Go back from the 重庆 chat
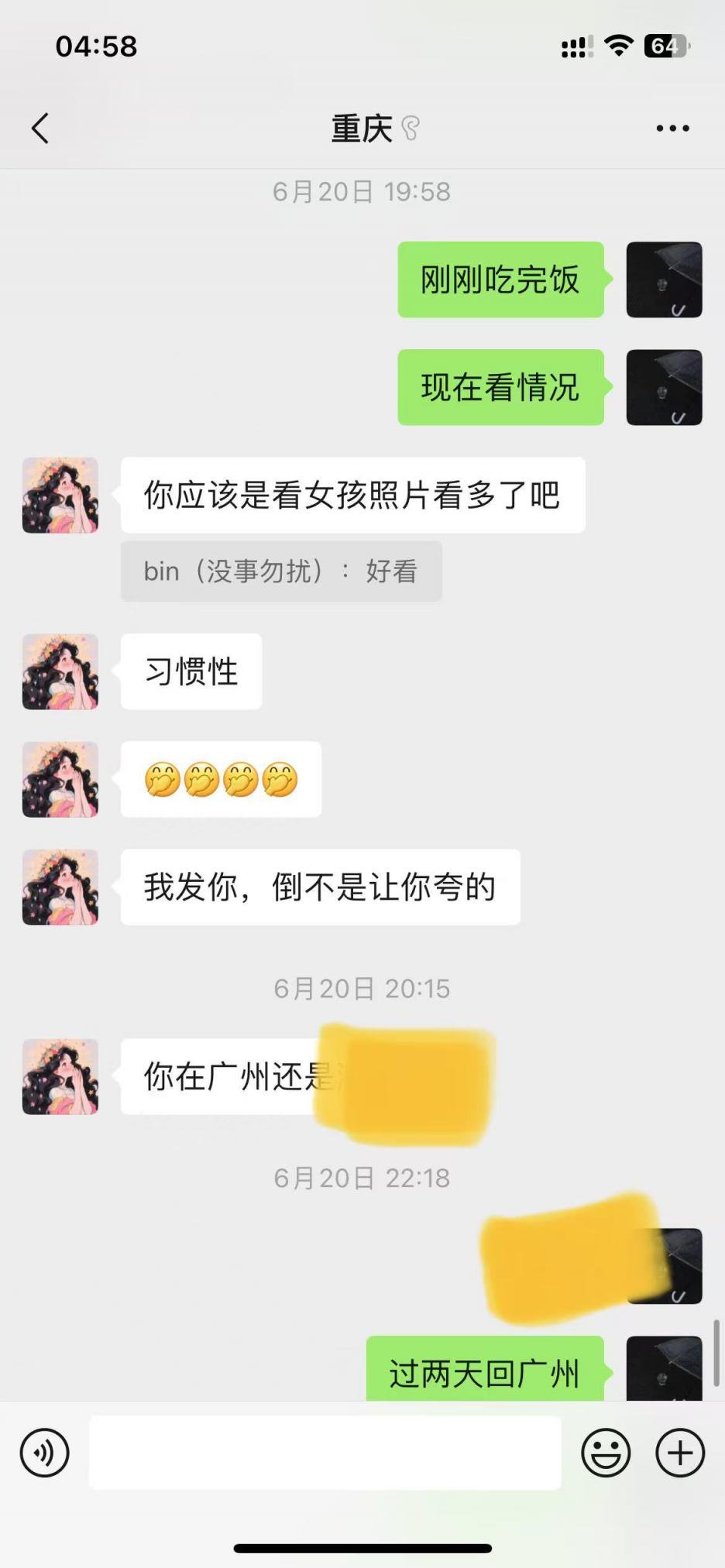 (x=40, y=129)
